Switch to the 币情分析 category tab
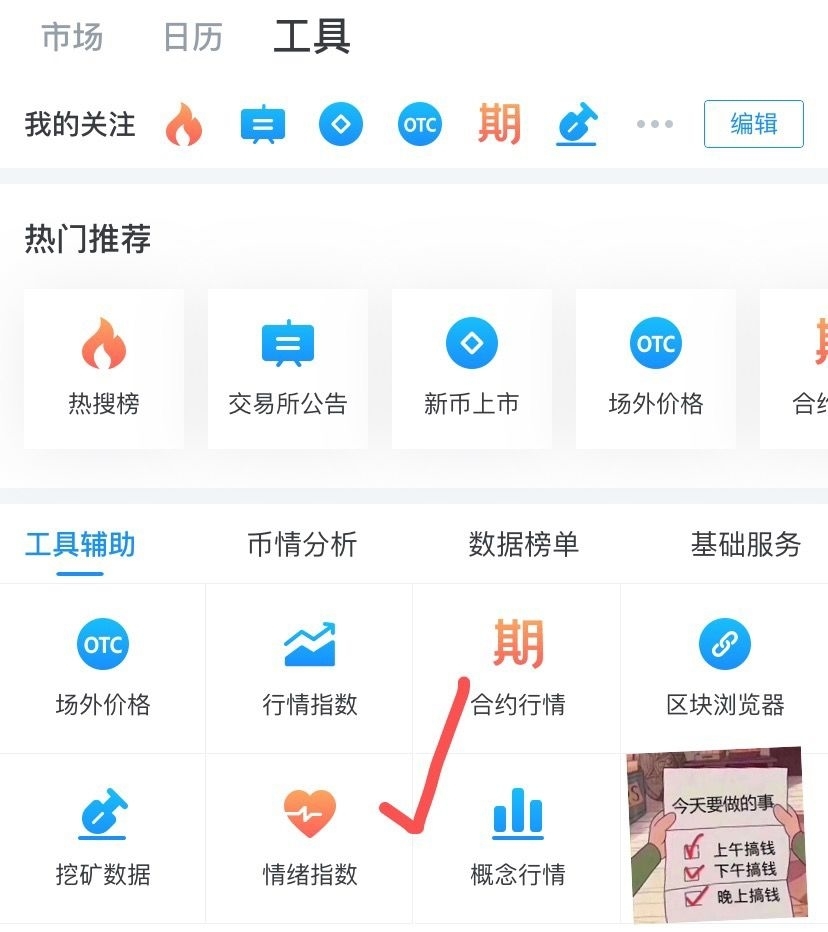This screenshot has height=932, width=828. tap(302, 545)
